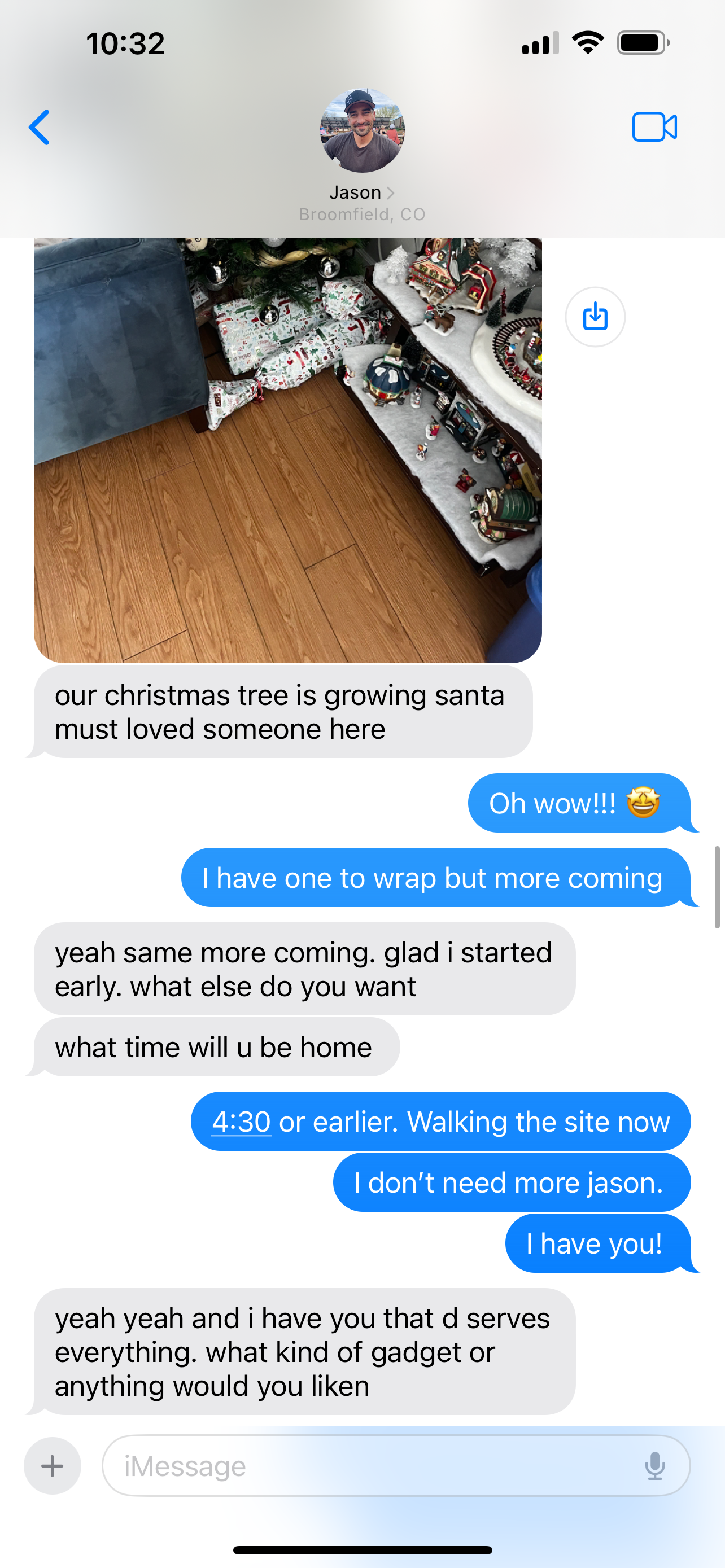Save the Christmas tree photo
Image resolution: width=725 pixels, height=1568 pixels.
[x=595, y=317]
